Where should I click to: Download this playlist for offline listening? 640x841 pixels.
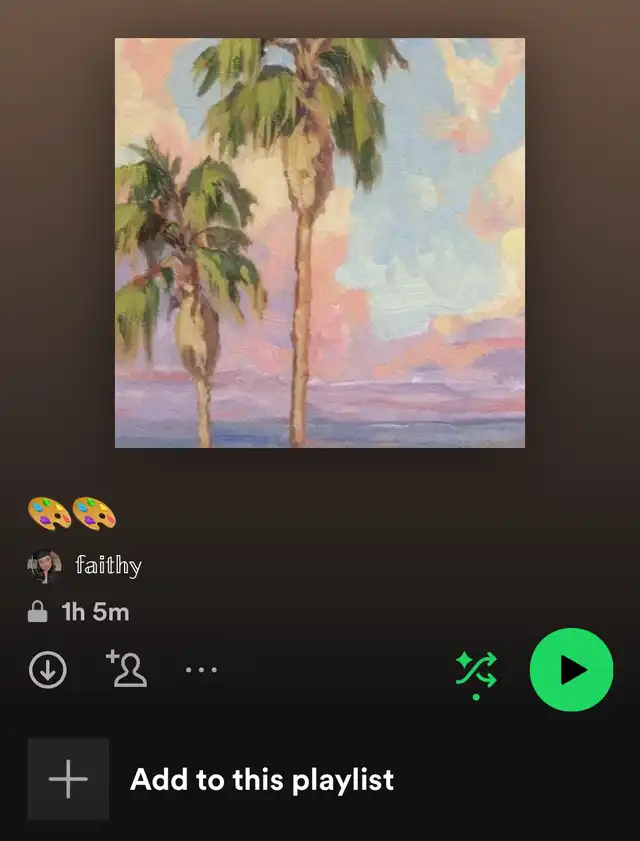click(x=47, y=670)
